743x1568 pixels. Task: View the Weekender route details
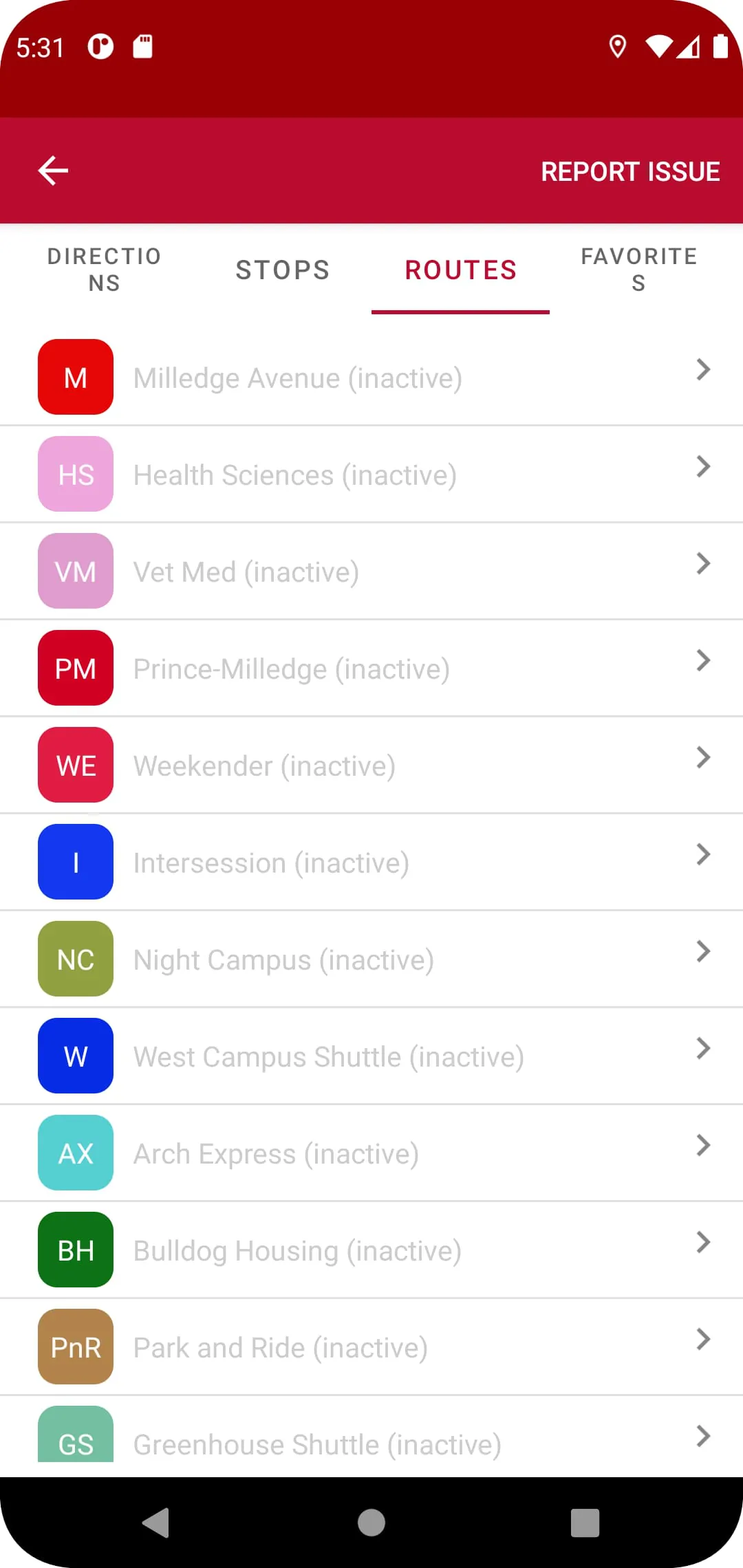371,765
